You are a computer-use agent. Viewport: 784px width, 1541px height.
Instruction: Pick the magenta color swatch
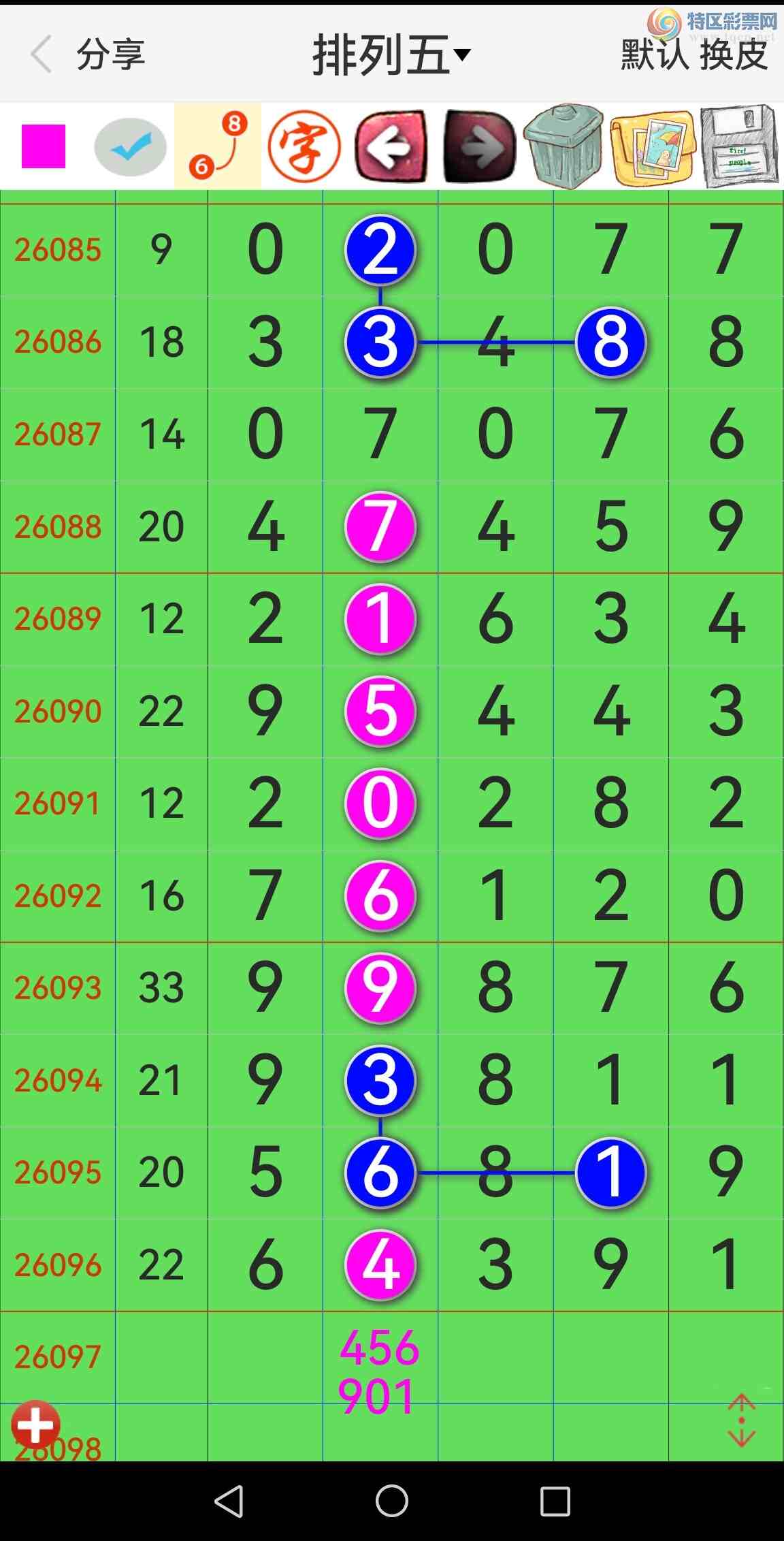44,146
